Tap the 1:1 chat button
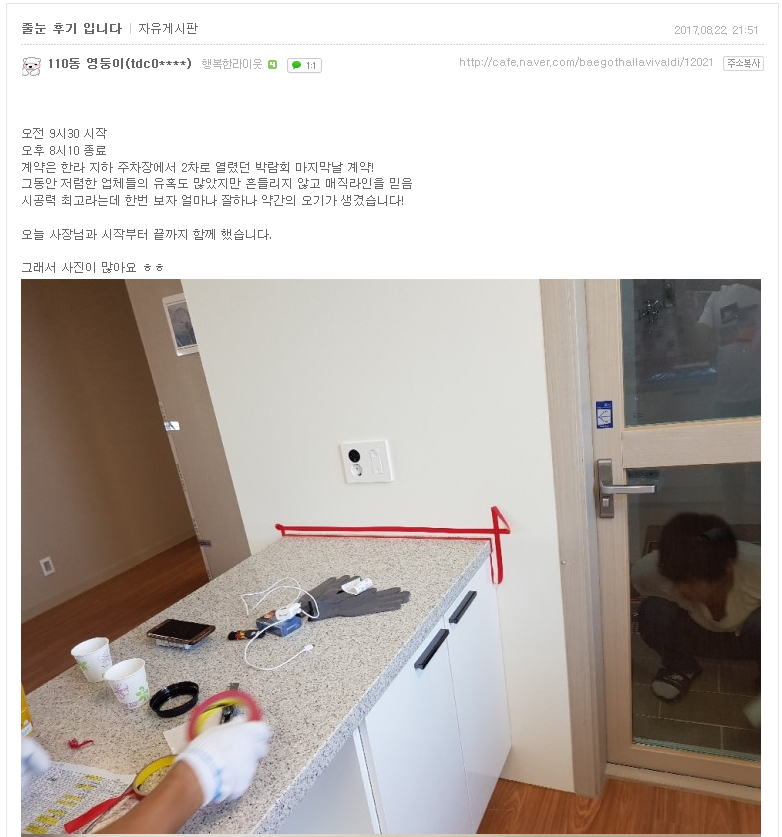The image size is (782, 837). click(304, 65)
